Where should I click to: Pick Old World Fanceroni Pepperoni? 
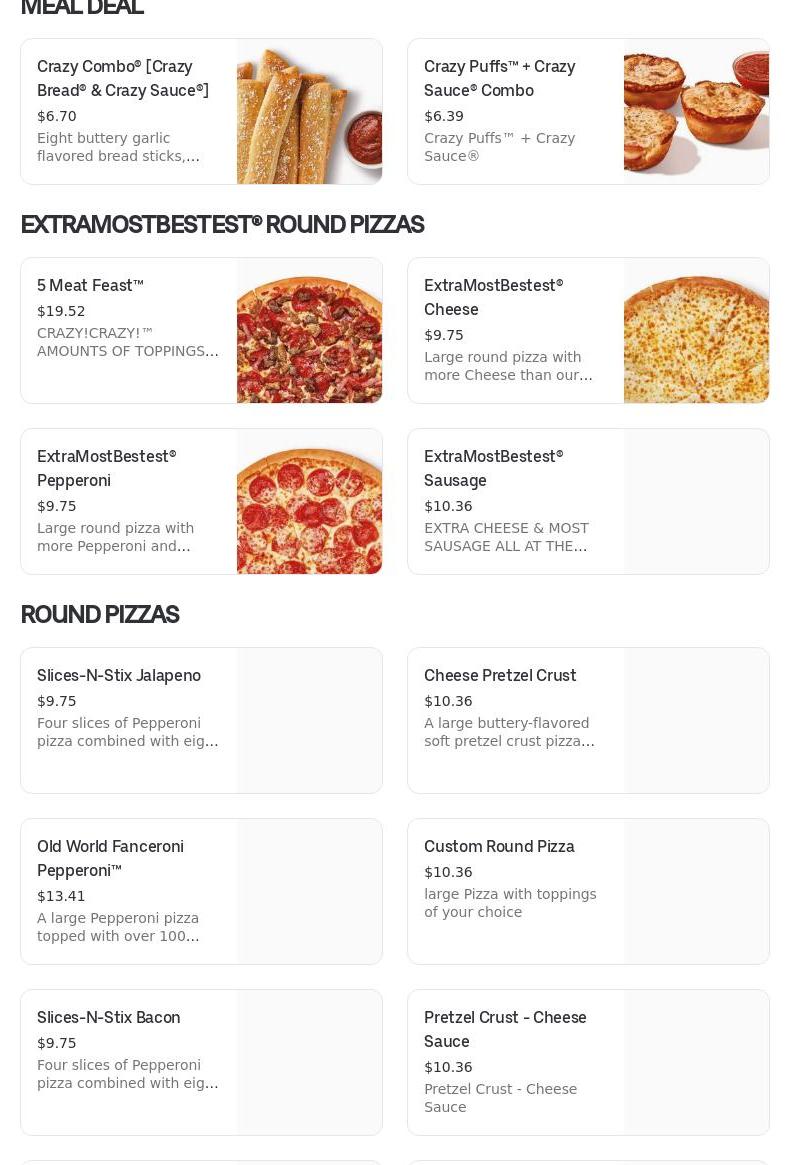(x=201, y=891)
